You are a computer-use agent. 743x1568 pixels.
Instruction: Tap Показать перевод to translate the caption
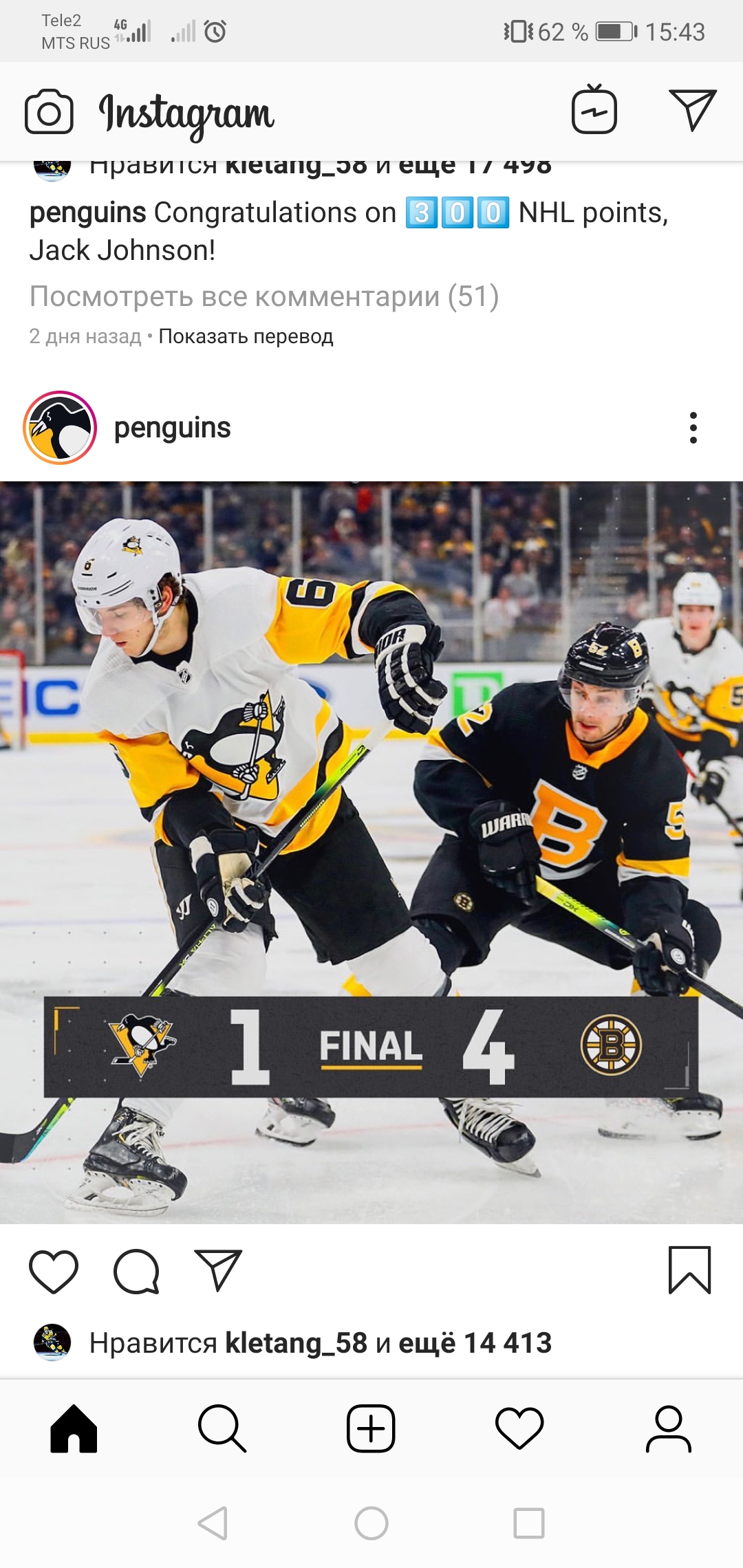point(246,336)
